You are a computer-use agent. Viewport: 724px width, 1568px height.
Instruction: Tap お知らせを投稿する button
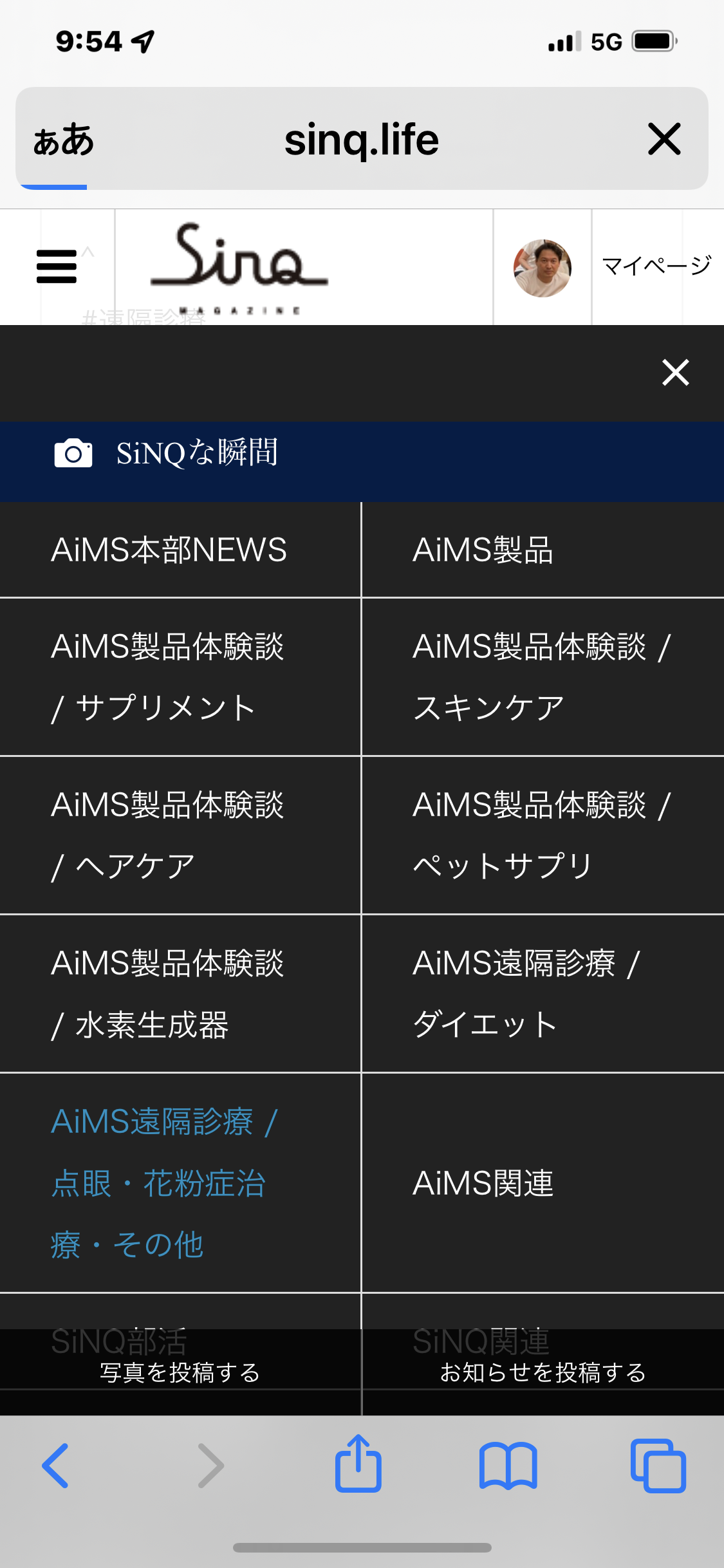coord(543,1372)
